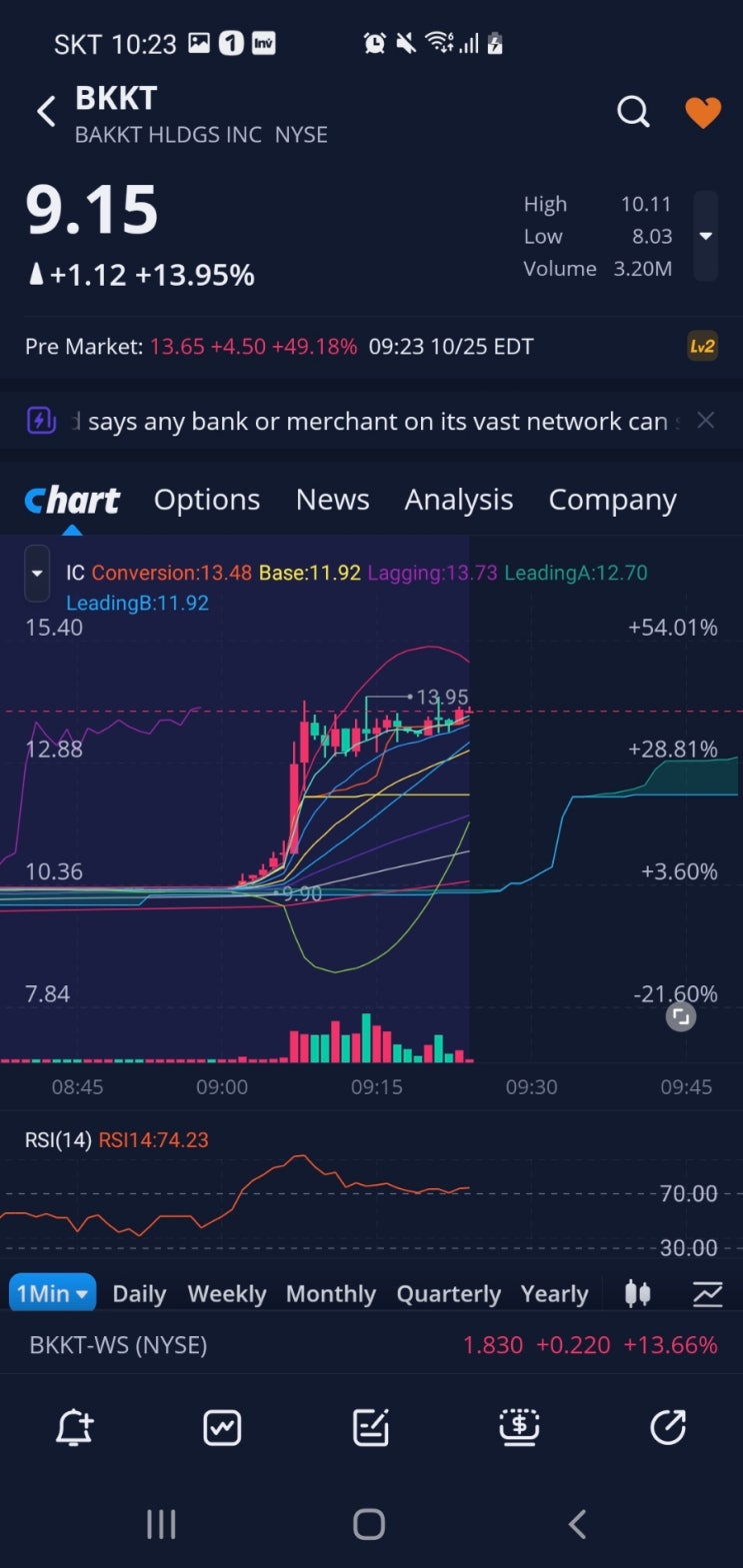The height and width of the screenshot is (1568, 743).
Task: Switch to the Company tab
Action: click(612, 500)
